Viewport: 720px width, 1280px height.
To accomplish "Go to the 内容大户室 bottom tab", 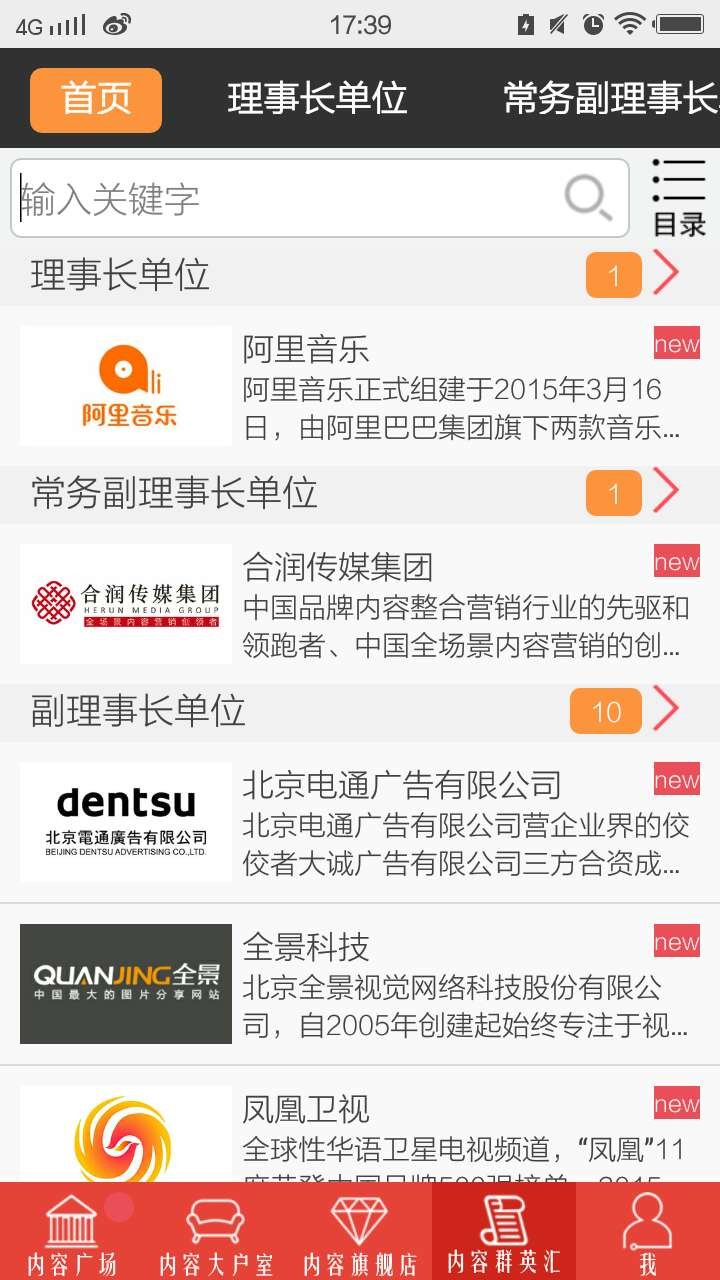I will (x=216, y=1232).
